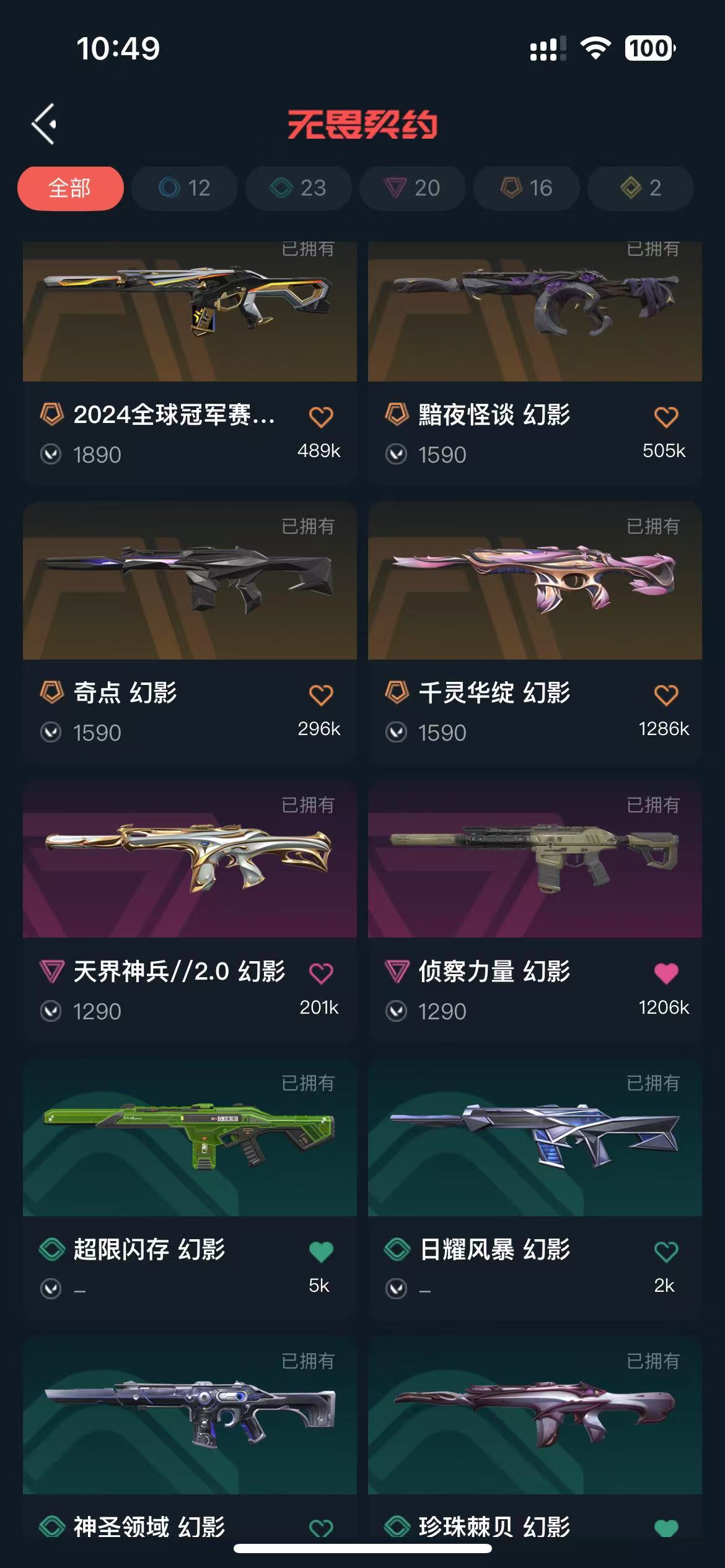Open the 天界神兵//2.0 幻影 card
This screenshot has width=725, height=1568.
(190, 861)
